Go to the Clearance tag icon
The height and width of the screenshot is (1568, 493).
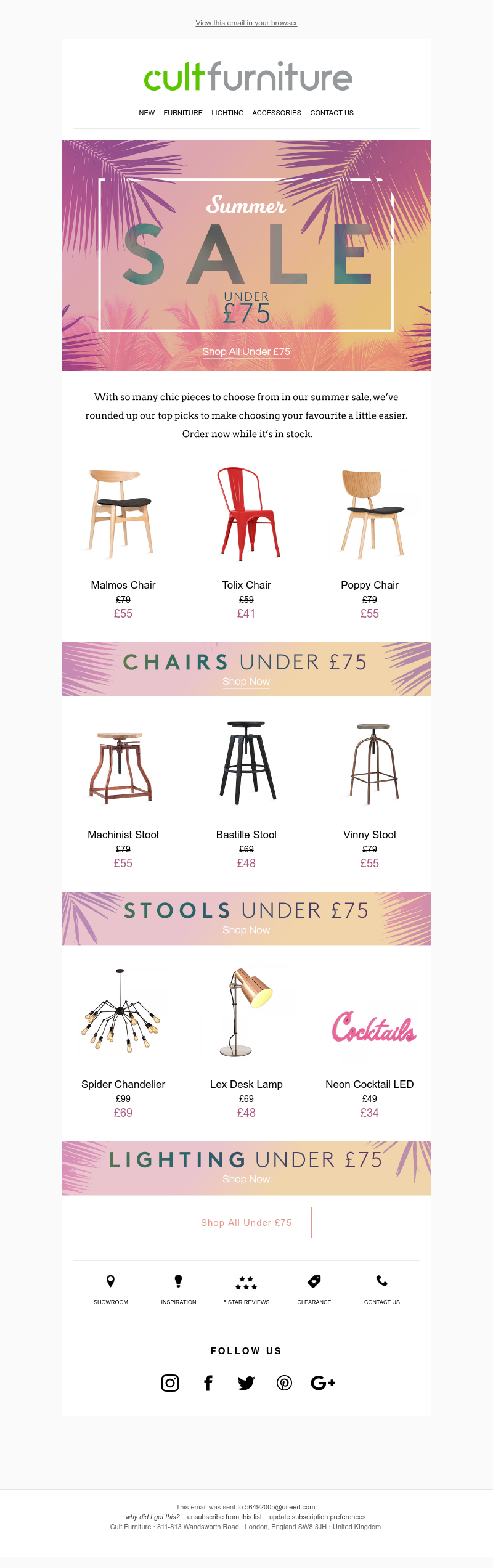tap(314, 1281)
